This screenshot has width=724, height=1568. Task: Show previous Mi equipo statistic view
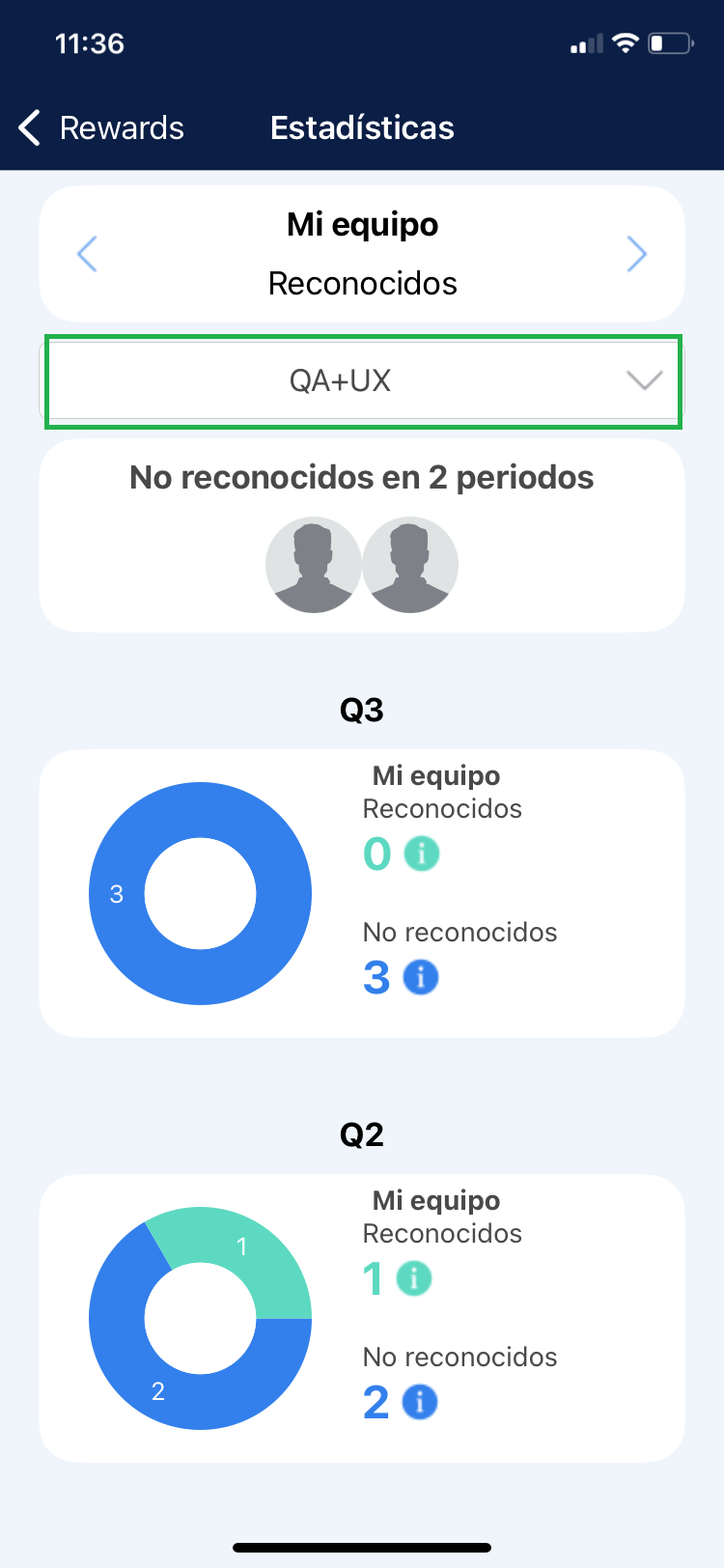[x=88, y=254]
